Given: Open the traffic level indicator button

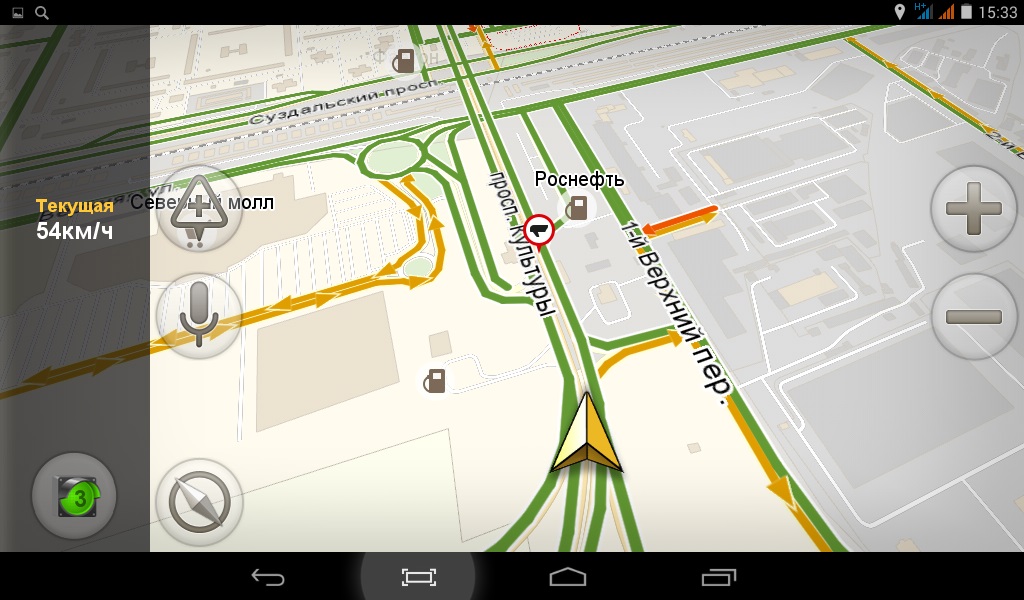Looking at the screenshot, I should coord(75,496).
